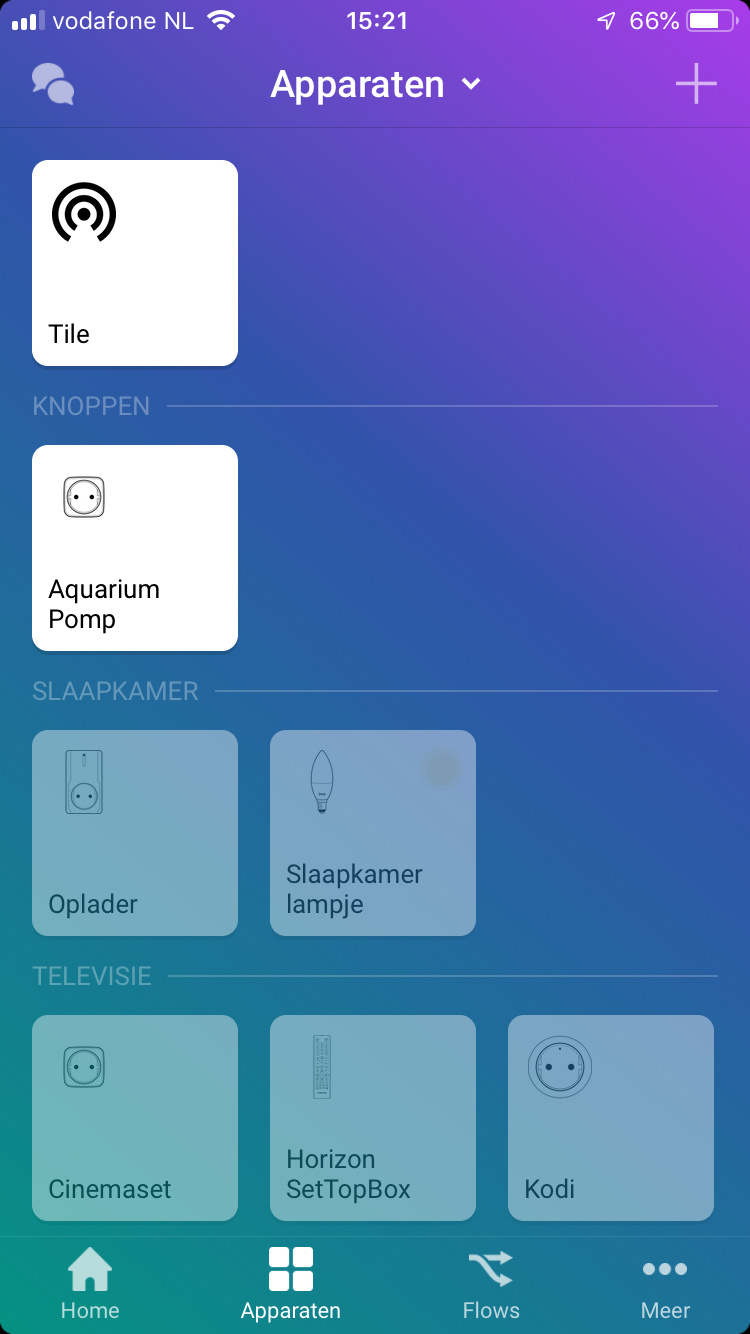Open the Horizon SetTopBox tile
This screenshot has width=750, height=1334.
[x=373, y=1118]
